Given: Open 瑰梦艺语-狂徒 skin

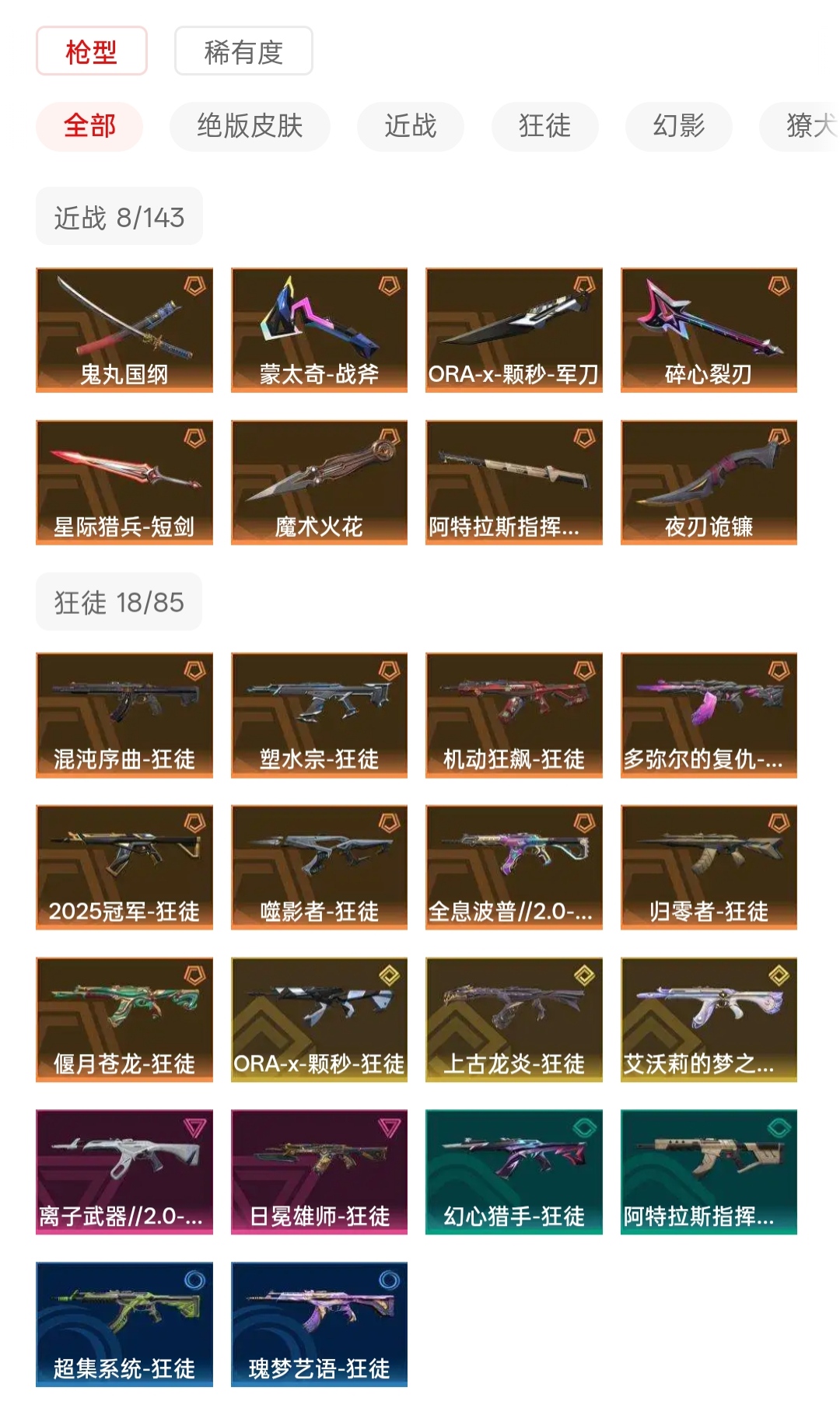Looking at the screenshot, I should [x=319, y=1325].
